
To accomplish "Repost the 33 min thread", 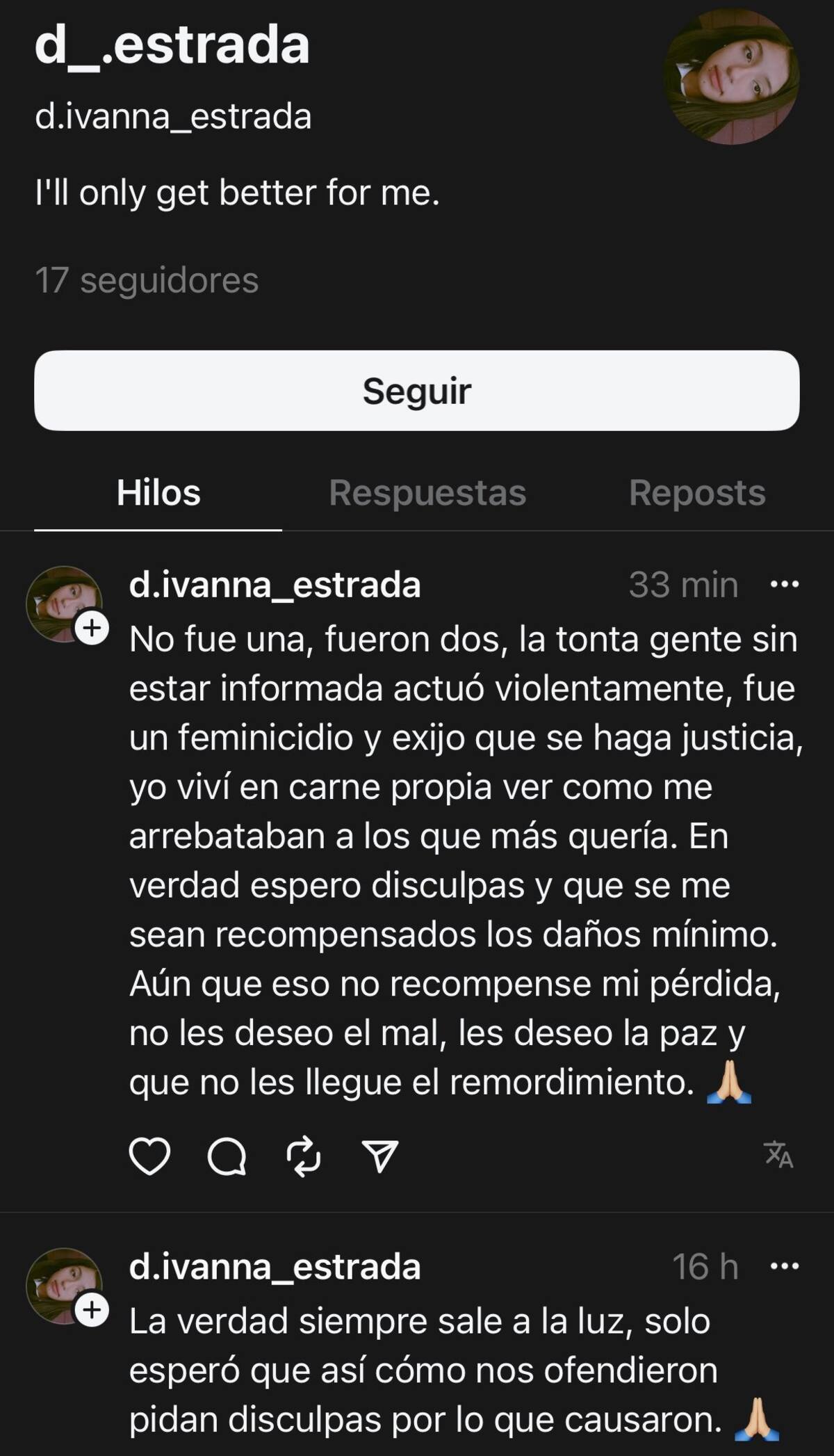I will [x=304, y=1156].
